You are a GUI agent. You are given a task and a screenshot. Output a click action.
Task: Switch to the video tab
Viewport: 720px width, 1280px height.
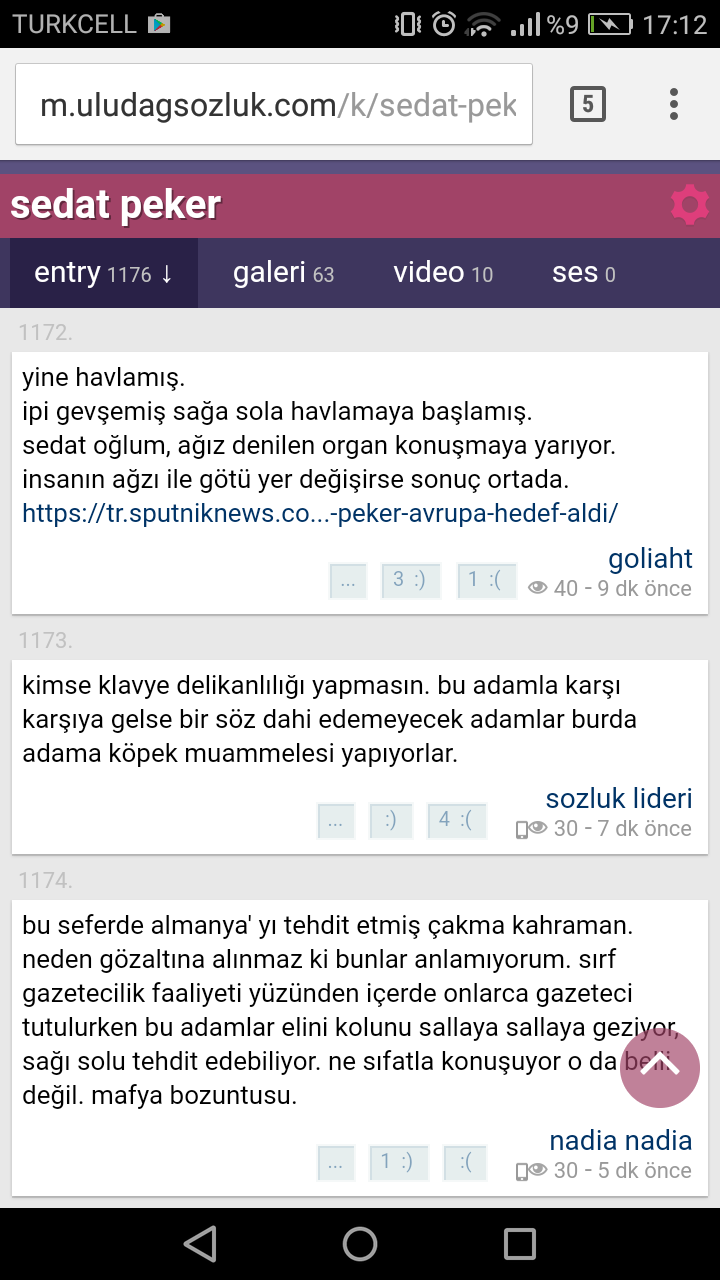click(443, 273)
